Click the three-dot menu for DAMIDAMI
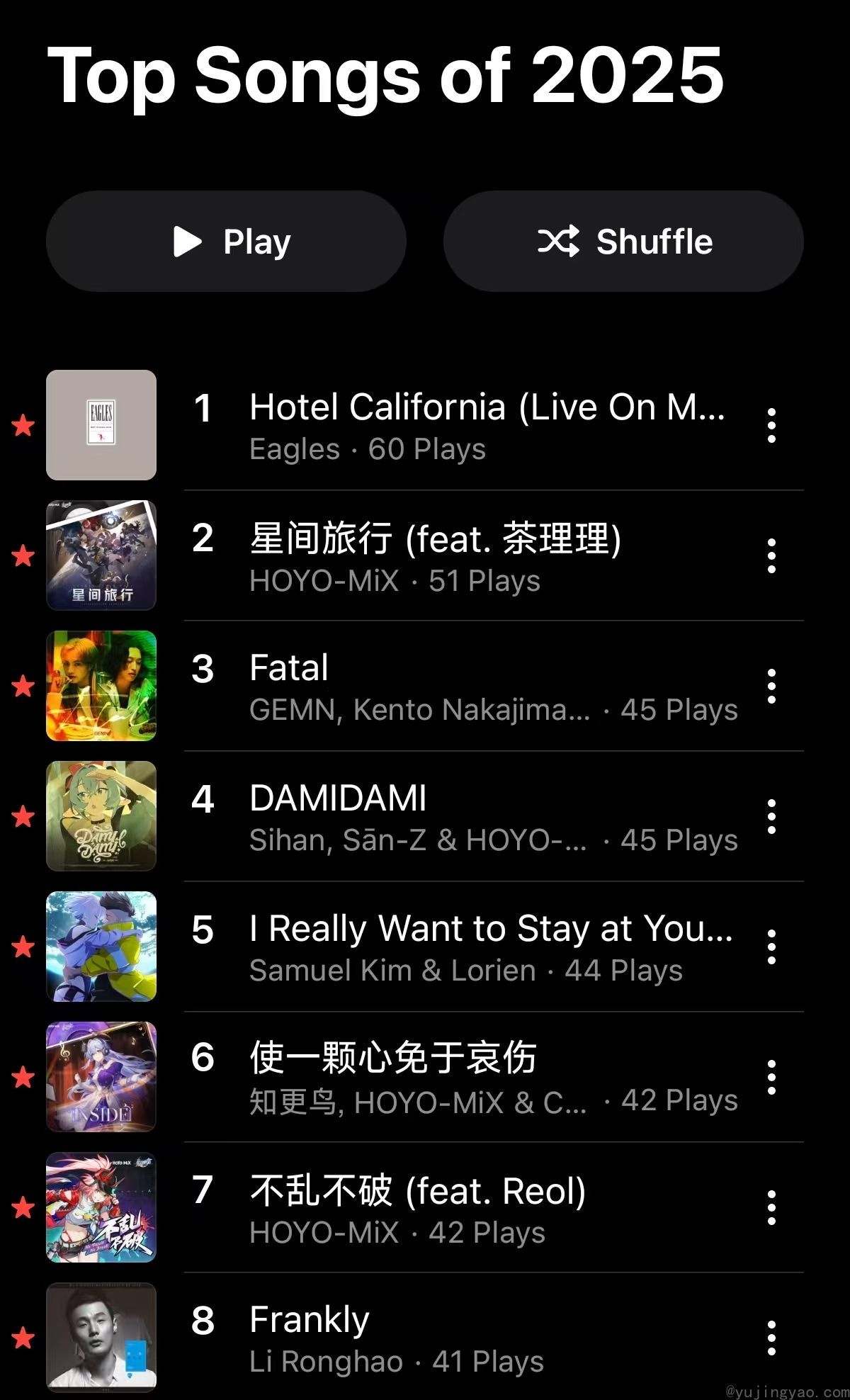 tap(771, 815)
